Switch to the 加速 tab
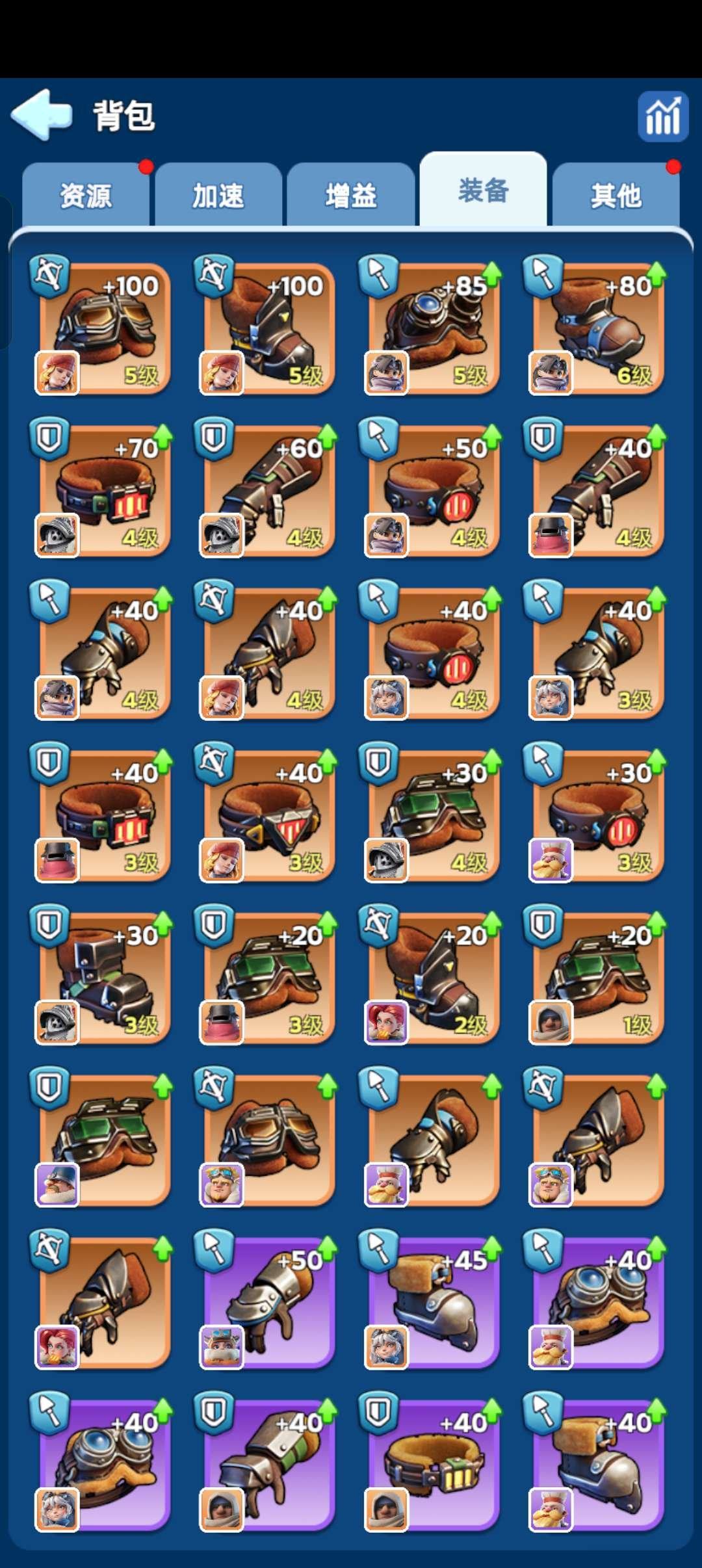The height and width of the screenshot is (1568, 702). (x=218, y=196)
